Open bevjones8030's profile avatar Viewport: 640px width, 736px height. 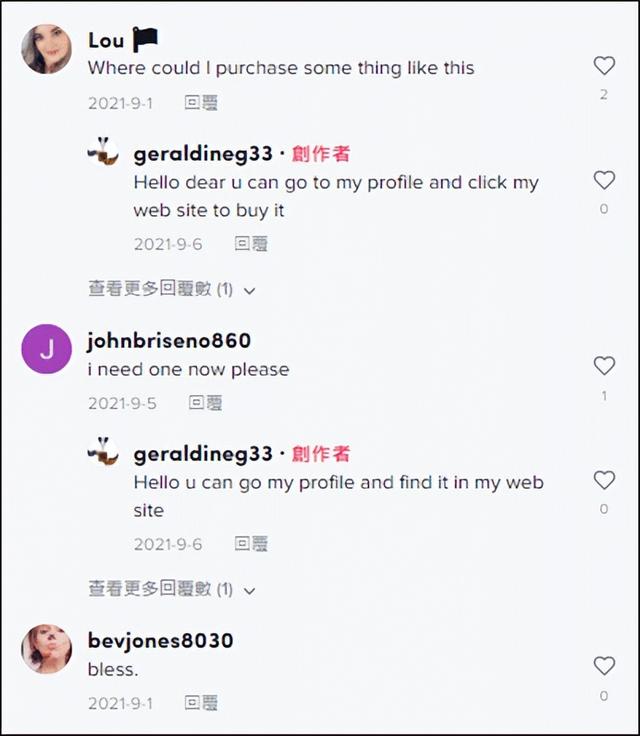(x=46, y=649)
